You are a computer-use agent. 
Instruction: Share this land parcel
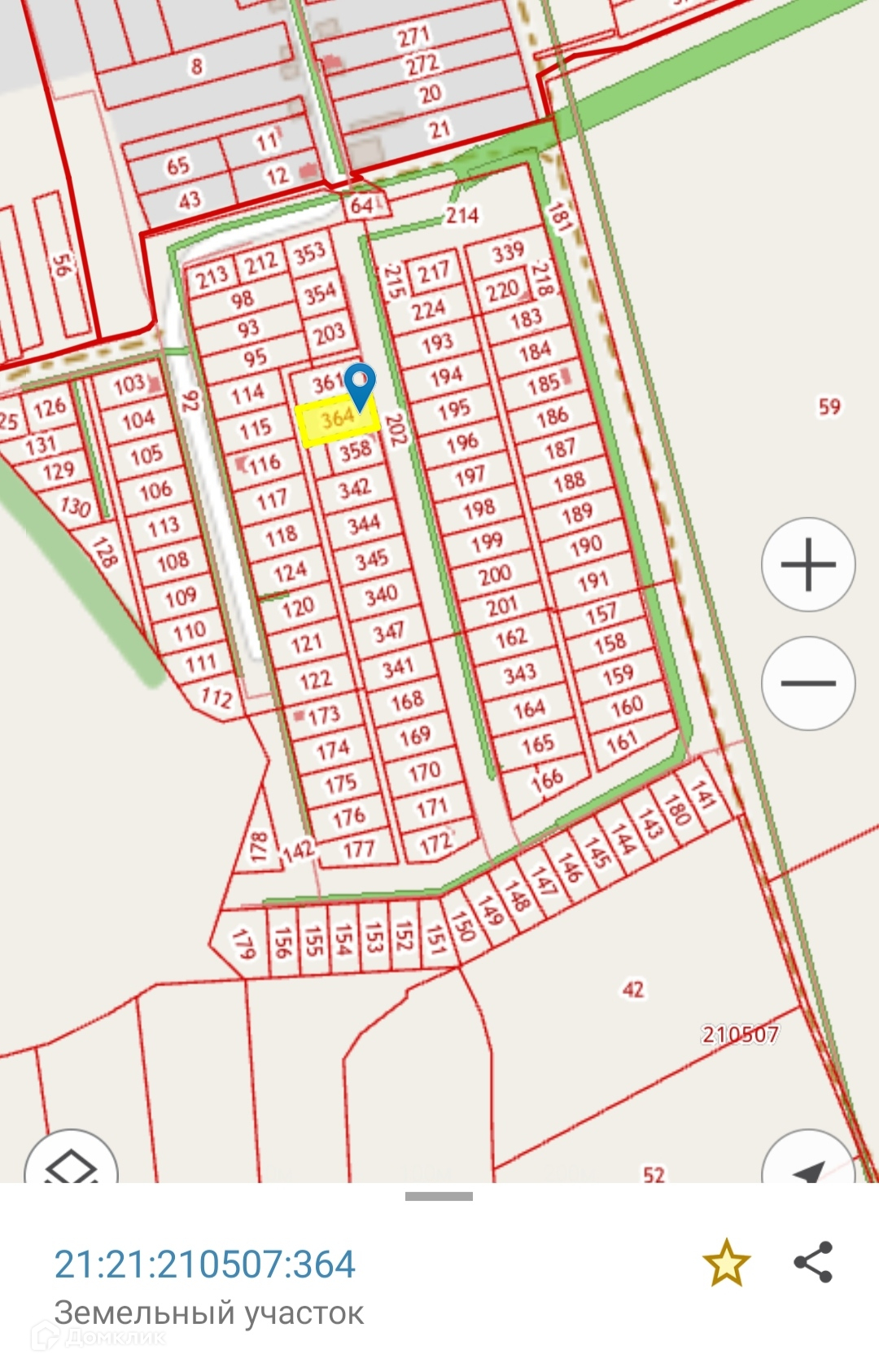point(813,1263)
